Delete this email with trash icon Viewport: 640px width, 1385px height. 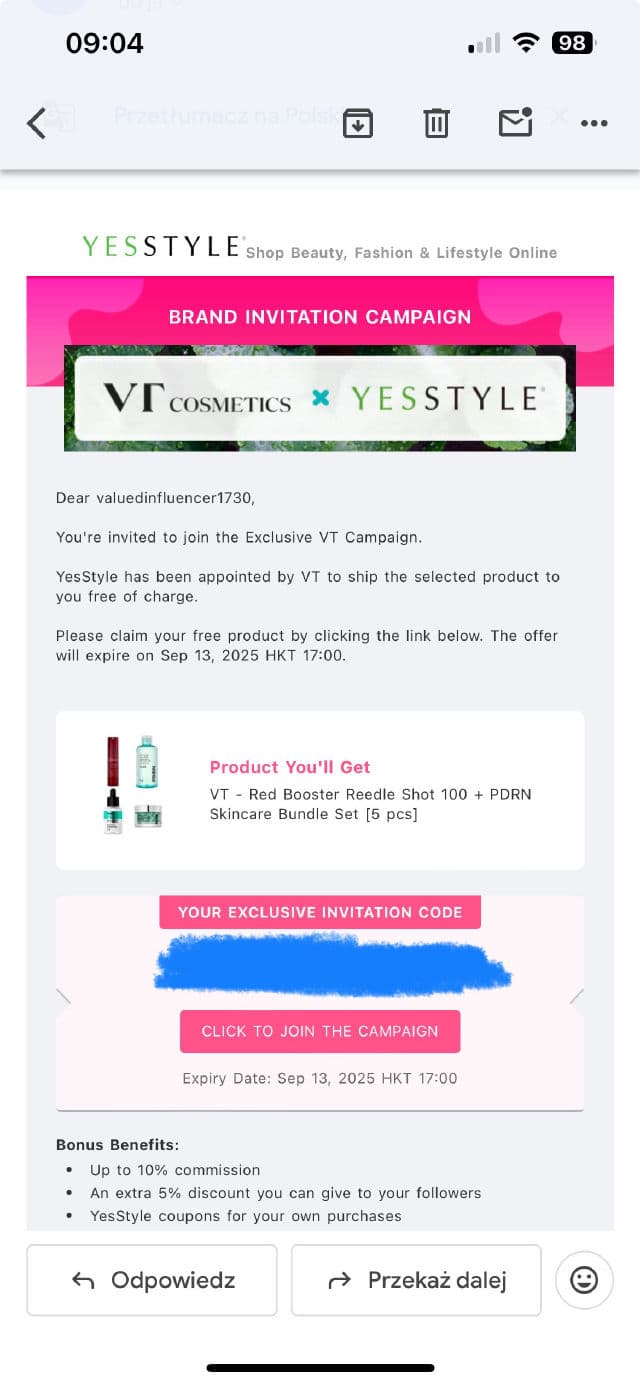coord(436,123)
